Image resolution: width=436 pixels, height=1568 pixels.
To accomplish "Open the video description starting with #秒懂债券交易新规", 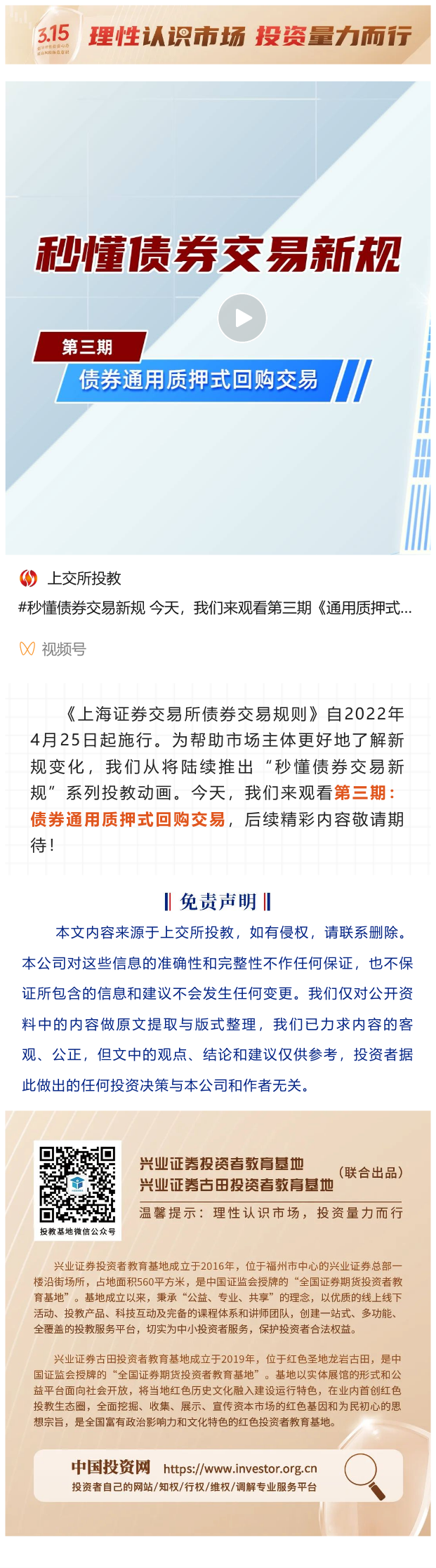I will (215, 608).
